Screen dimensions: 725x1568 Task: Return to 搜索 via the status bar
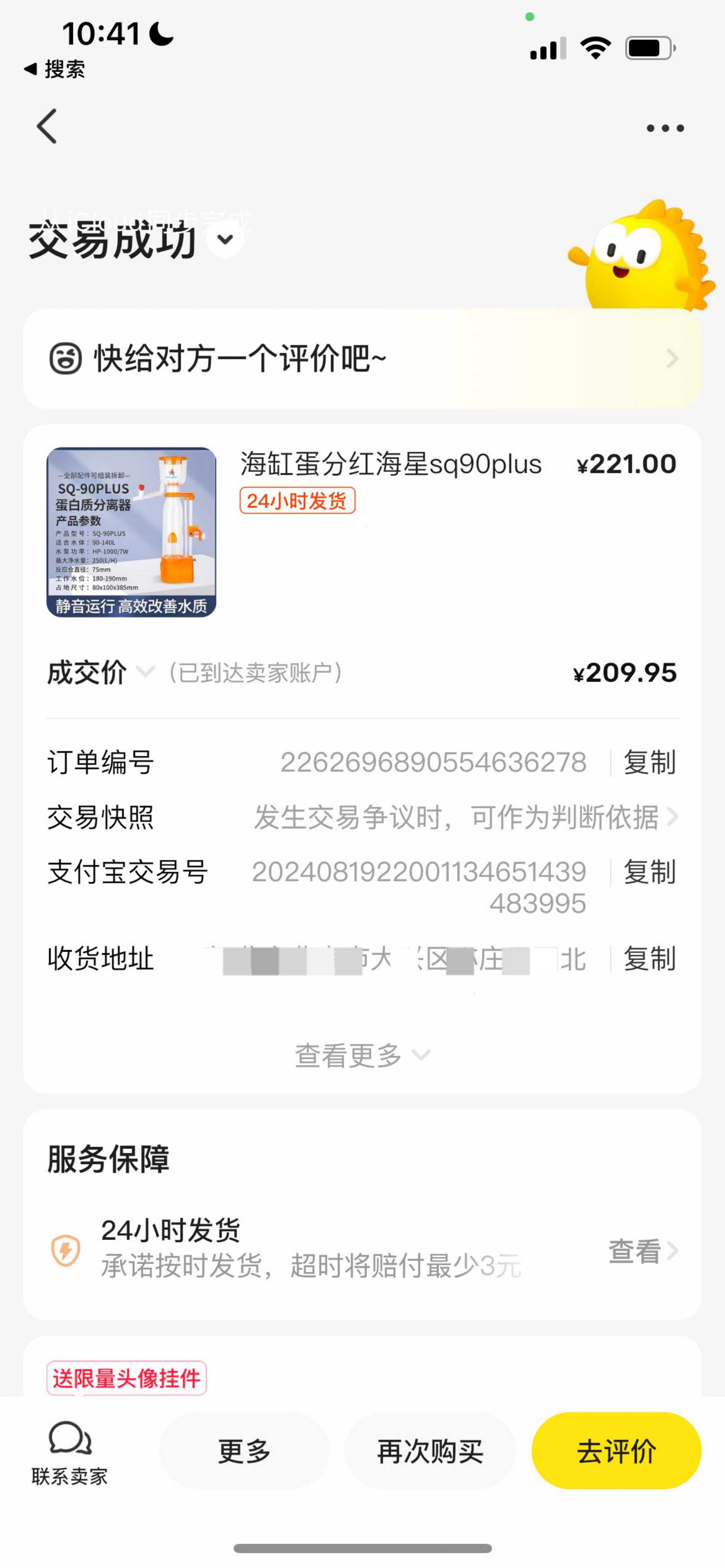(55, 69)
